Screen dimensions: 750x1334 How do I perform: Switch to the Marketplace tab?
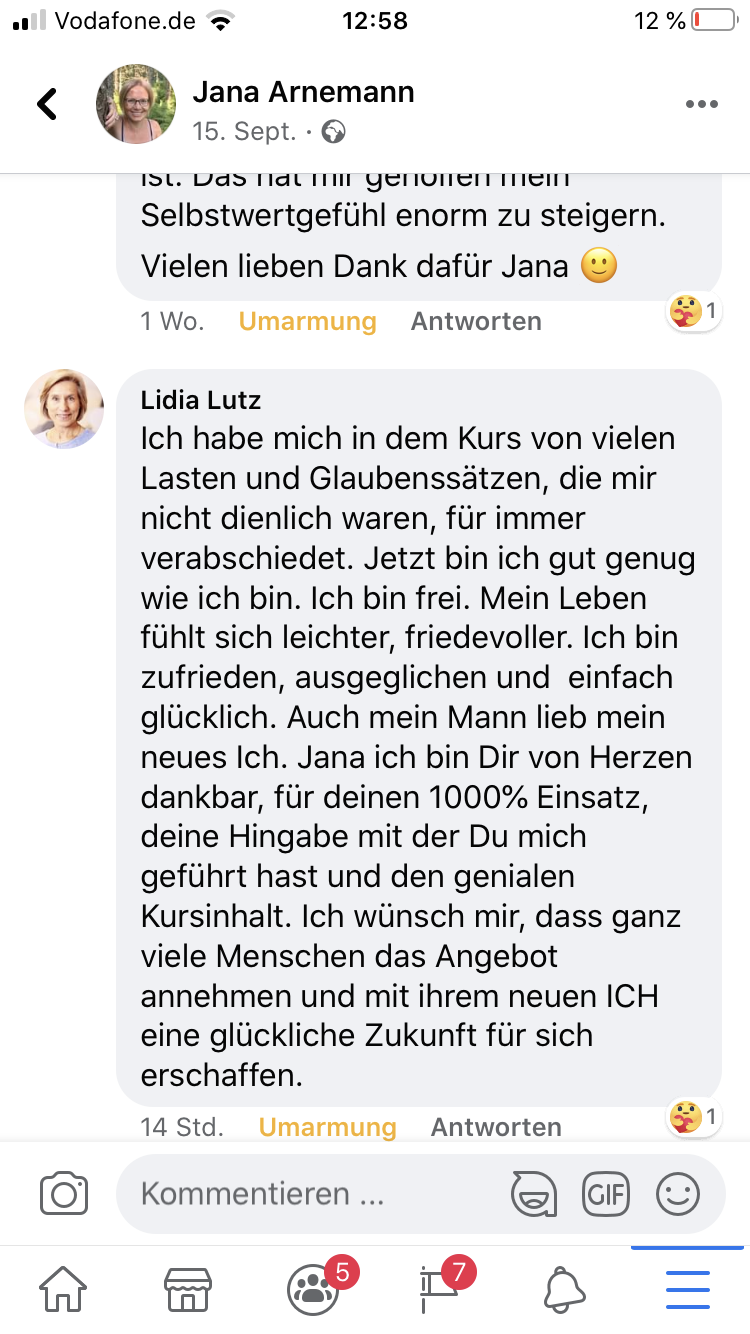click(187, 1290)
